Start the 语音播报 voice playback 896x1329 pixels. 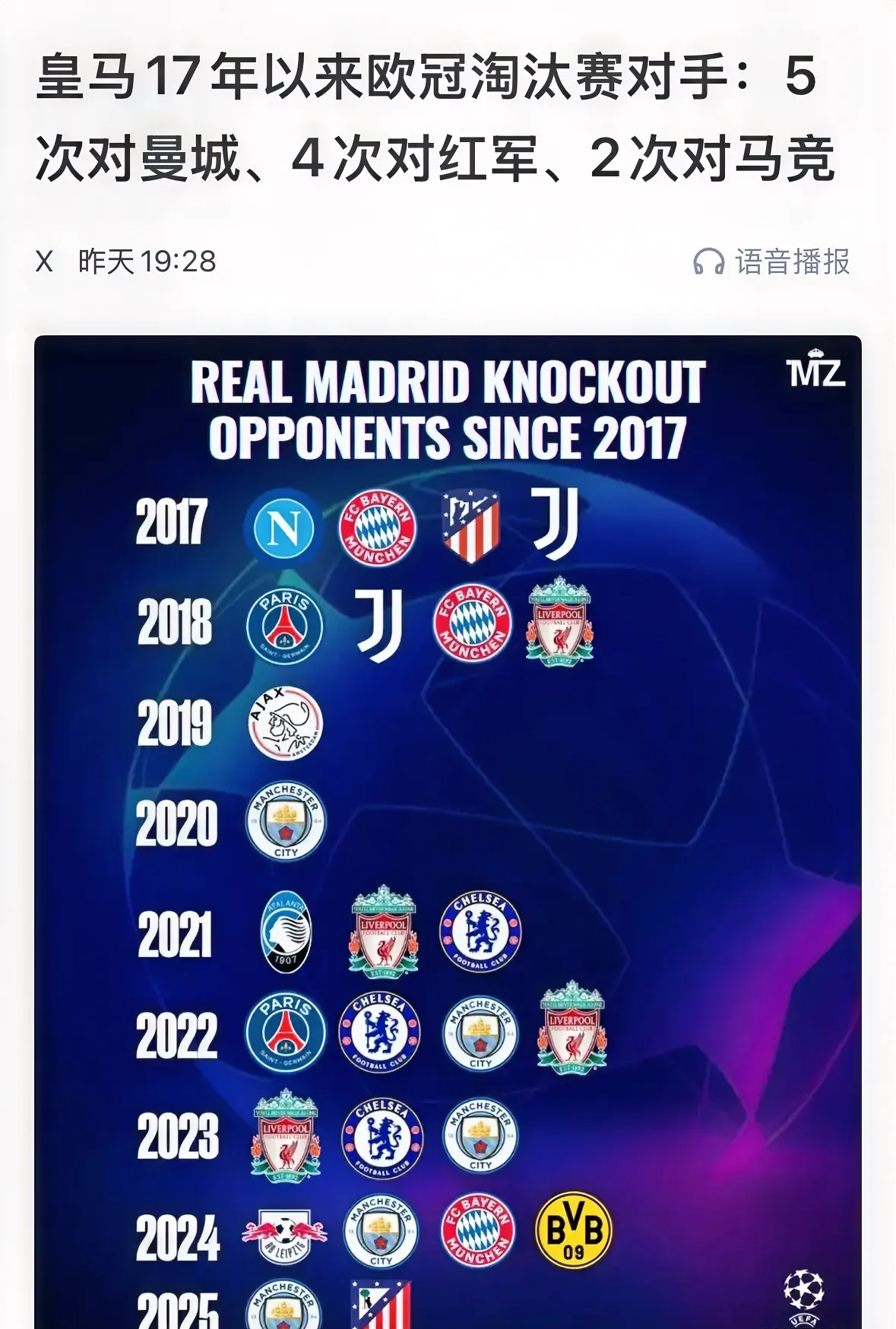click(771, 262)
